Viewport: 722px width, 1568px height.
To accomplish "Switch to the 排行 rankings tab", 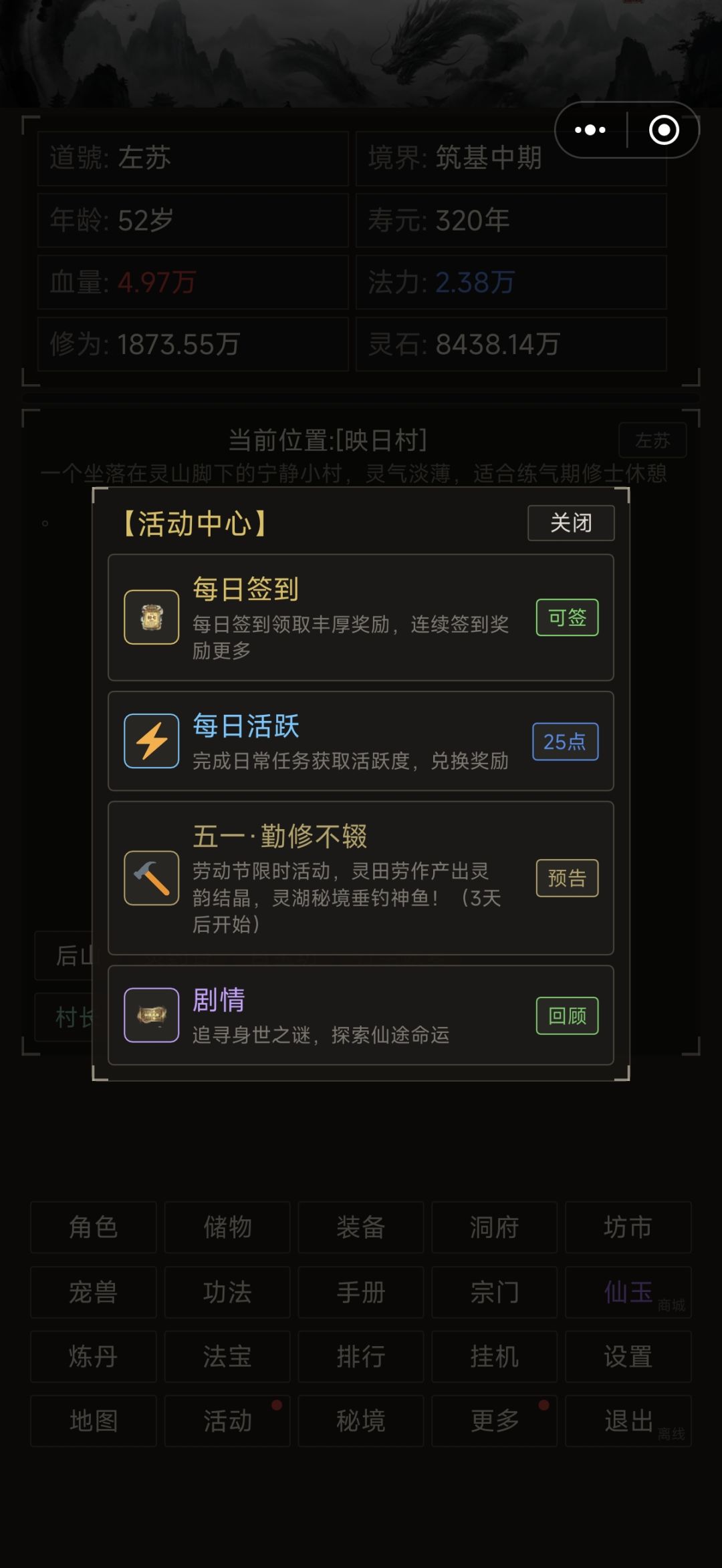I will [x=360, y=1357].
